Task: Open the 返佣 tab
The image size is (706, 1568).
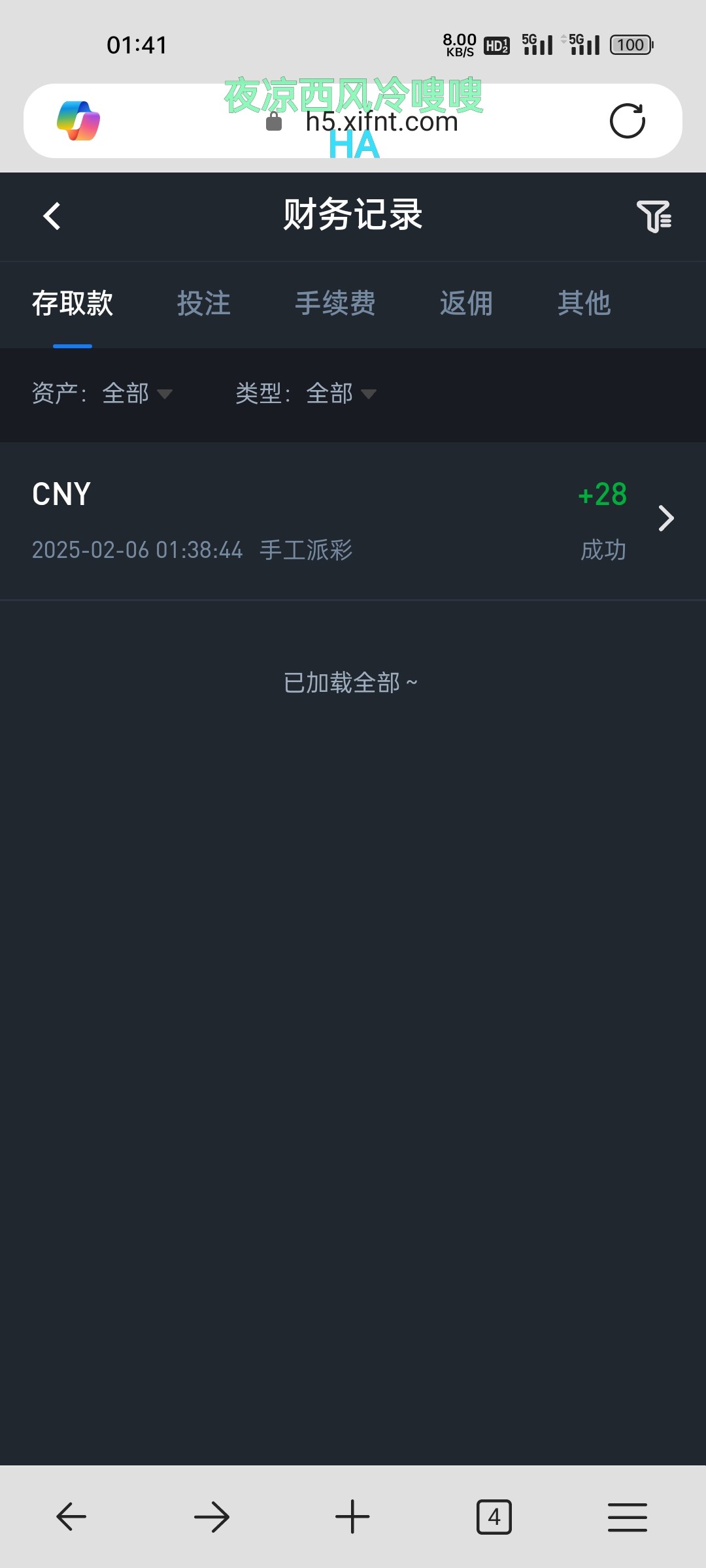Action: click(466, 304)
